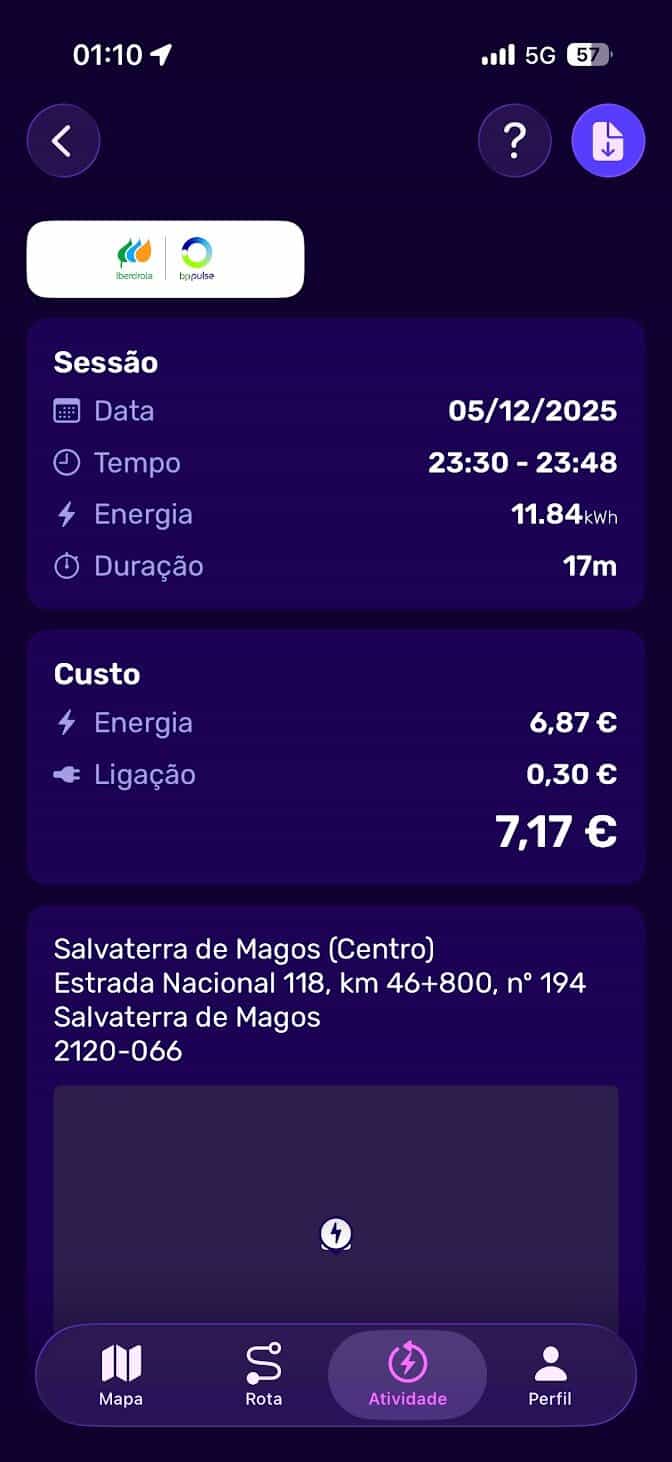Viewport: 672px width, 1462px height.
Task: Open the Atividade tab
Action: (x=407, y=1375)
